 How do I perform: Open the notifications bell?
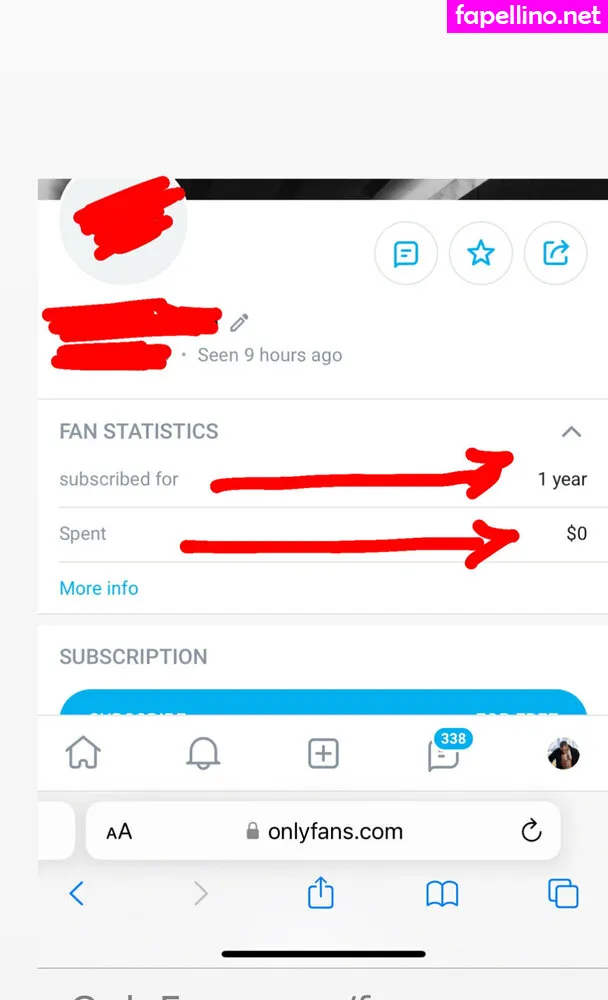click(203, 754)
